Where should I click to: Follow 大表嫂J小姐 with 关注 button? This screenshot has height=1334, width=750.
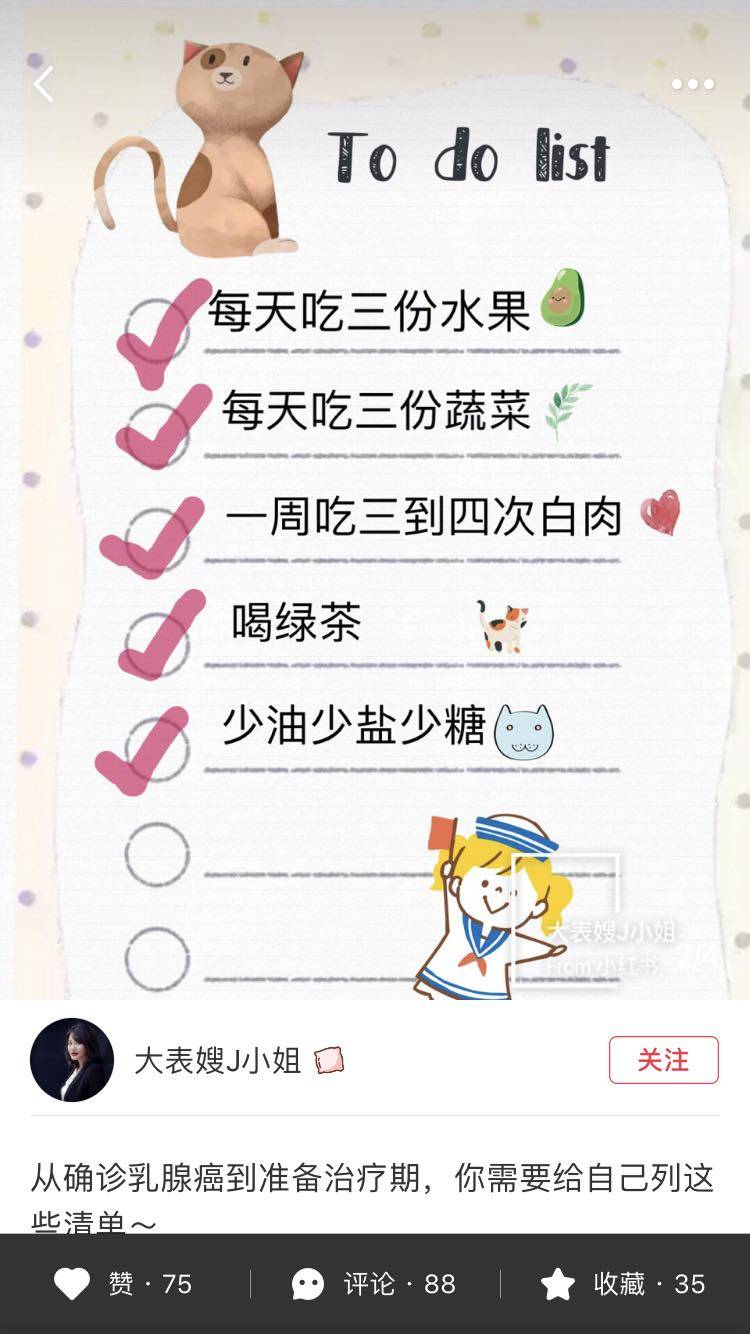point(663,1060)
